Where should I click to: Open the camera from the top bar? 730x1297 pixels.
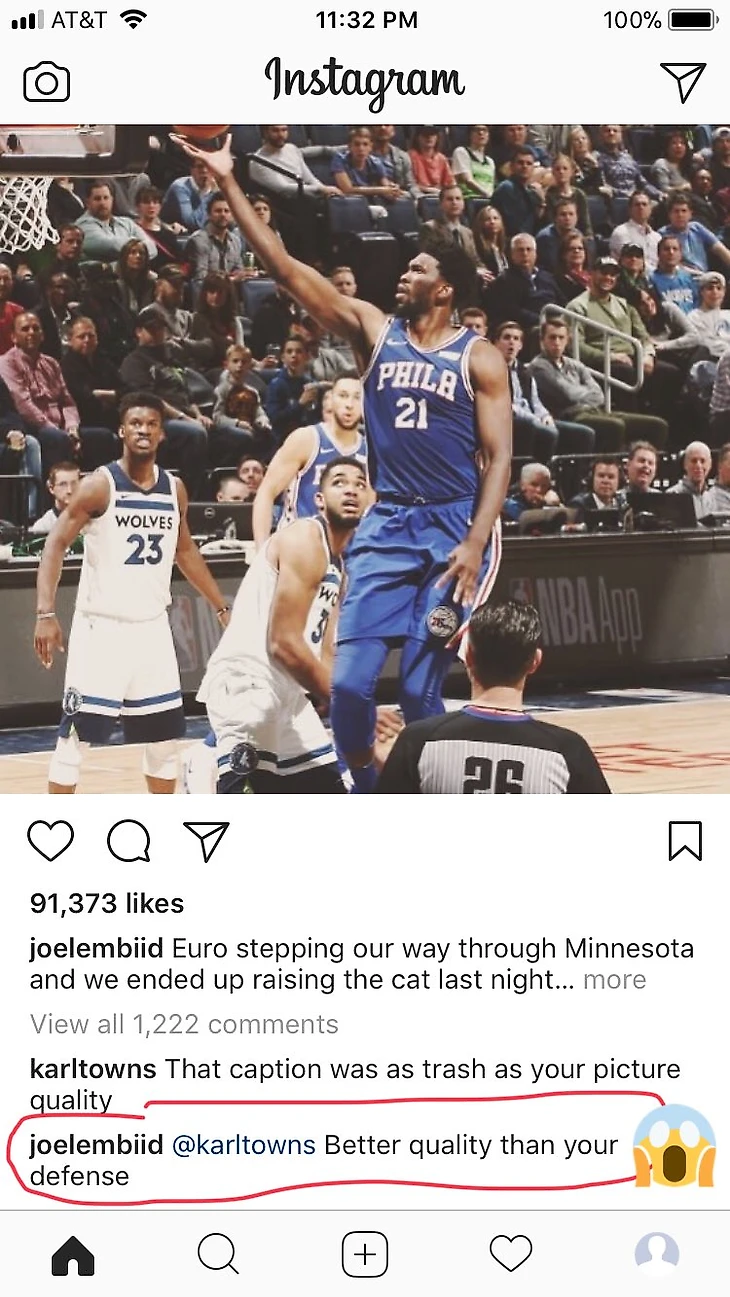(x=46, y=82)
